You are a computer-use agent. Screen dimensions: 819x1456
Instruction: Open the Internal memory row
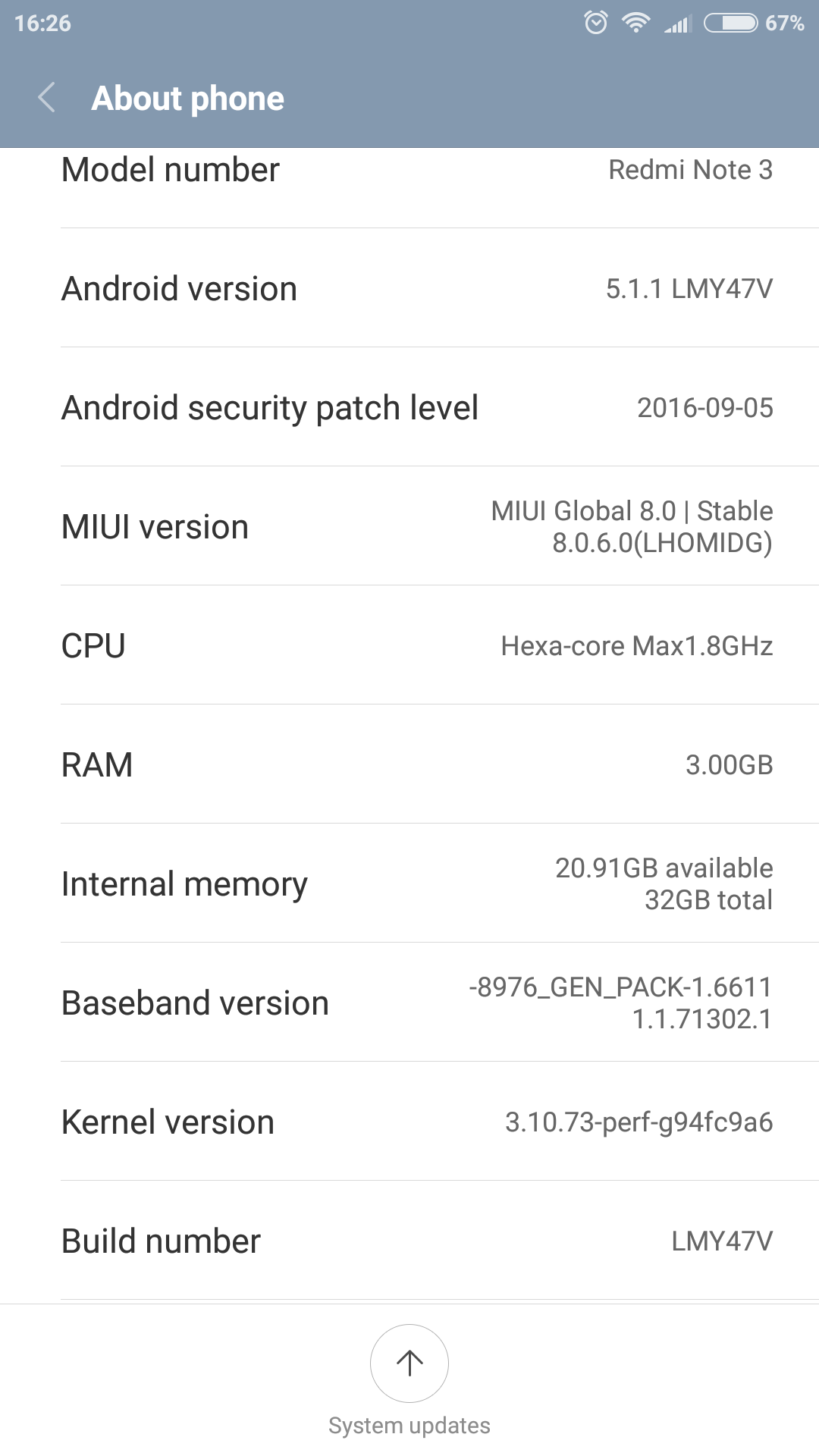[409, 883]
